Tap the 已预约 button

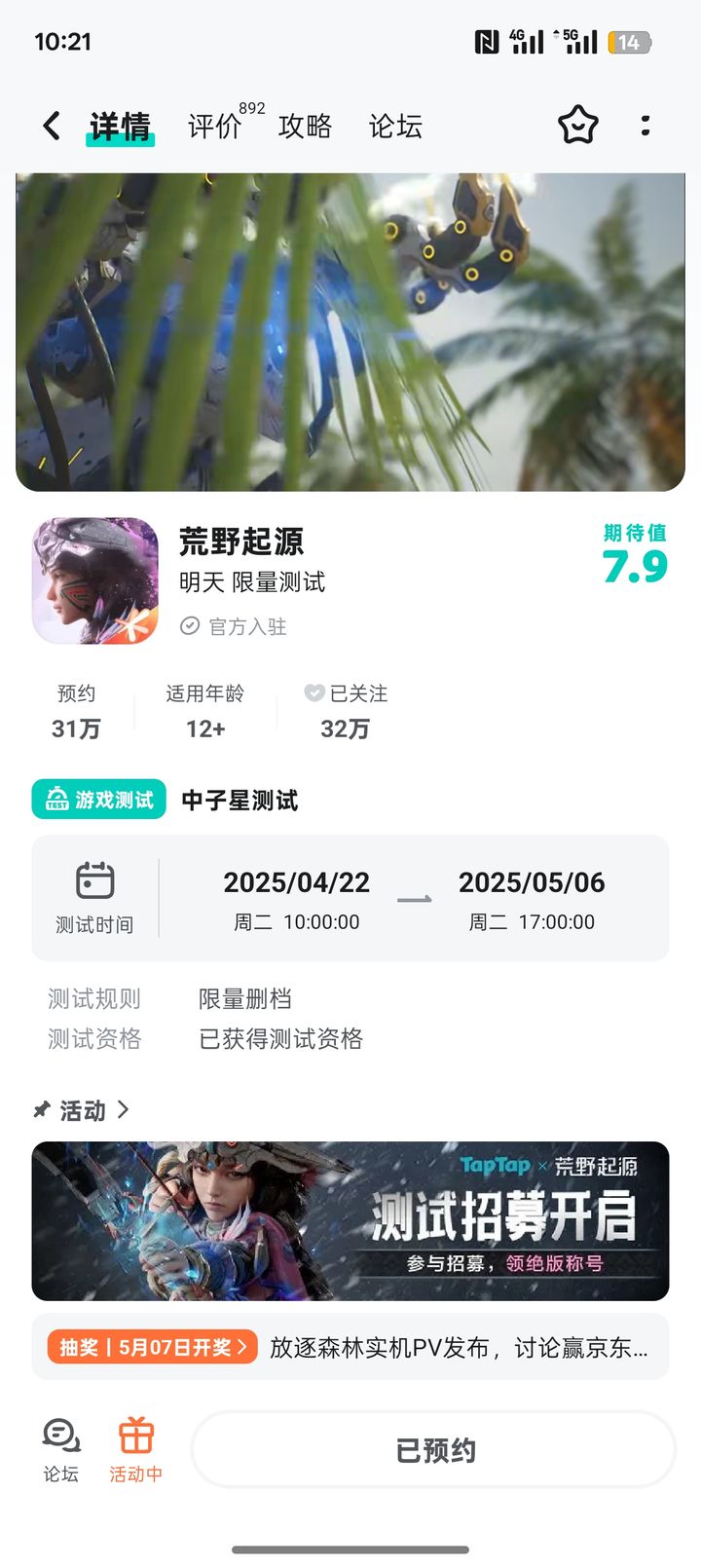pos(434,1450)
